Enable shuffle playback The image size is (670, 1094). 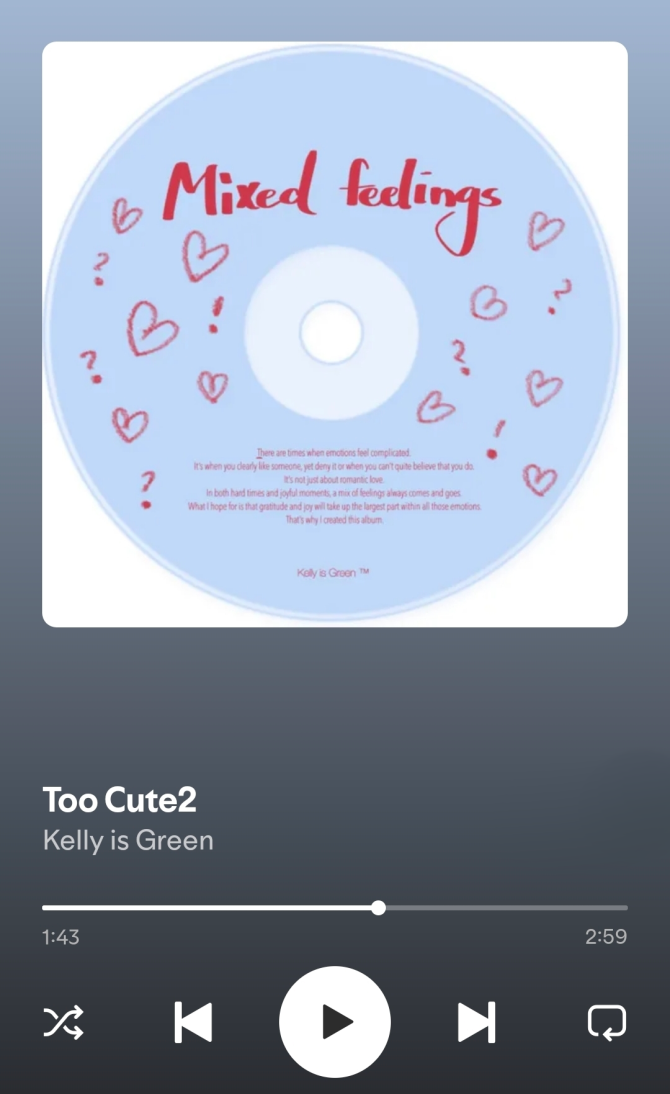coord(63,1022)
